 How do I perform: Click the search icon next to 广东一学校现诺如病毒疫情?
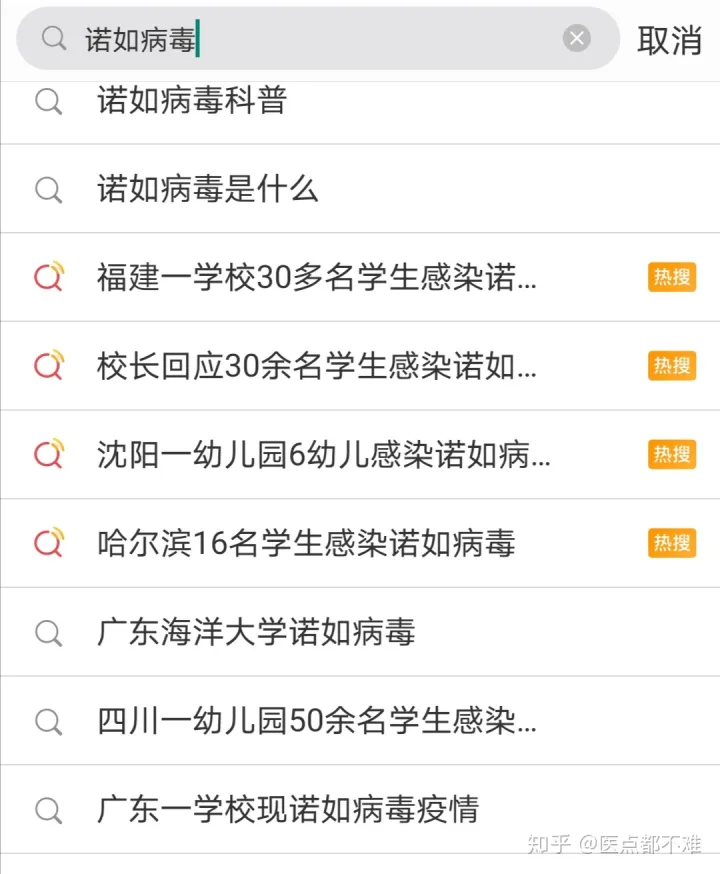[48, 810]
